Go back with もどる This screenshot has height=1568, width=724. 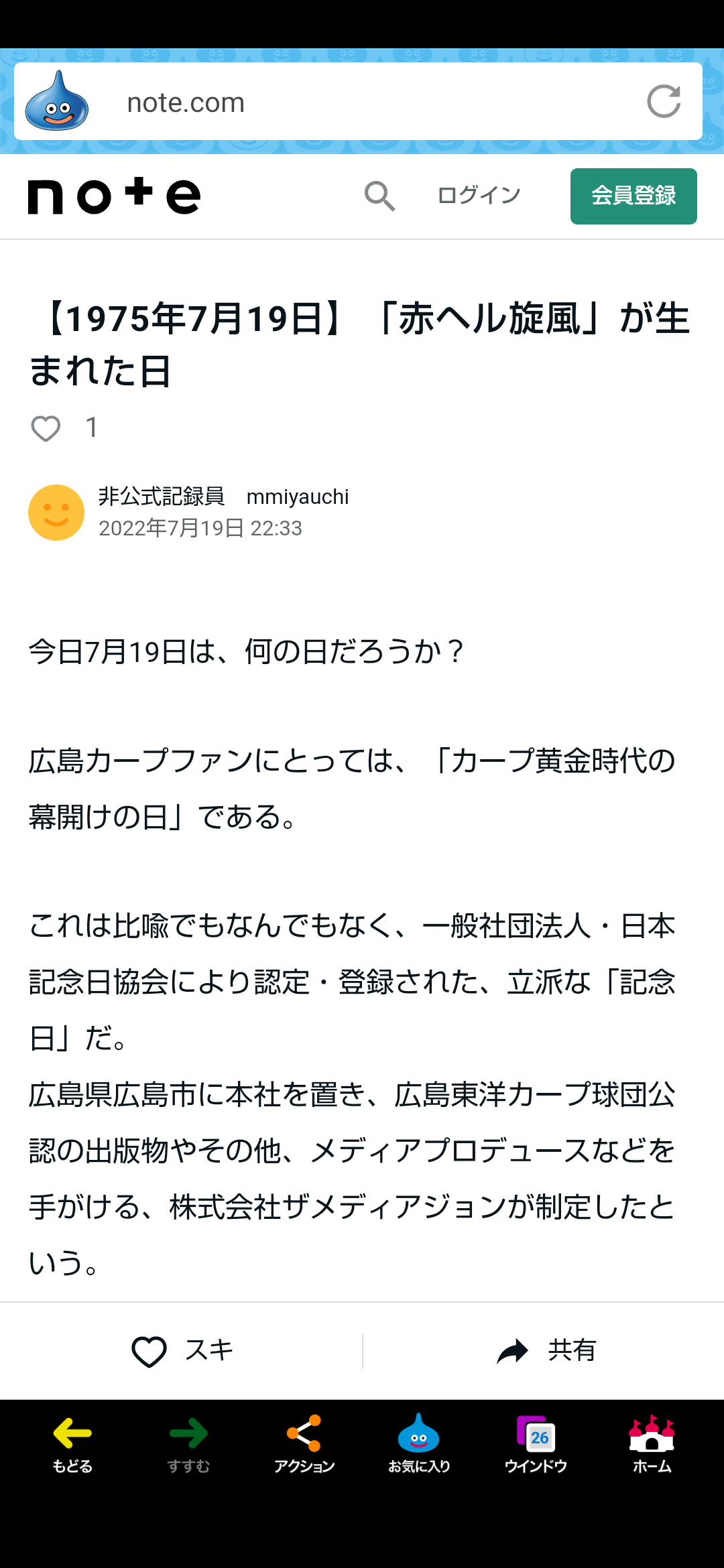click(72, 1445)
